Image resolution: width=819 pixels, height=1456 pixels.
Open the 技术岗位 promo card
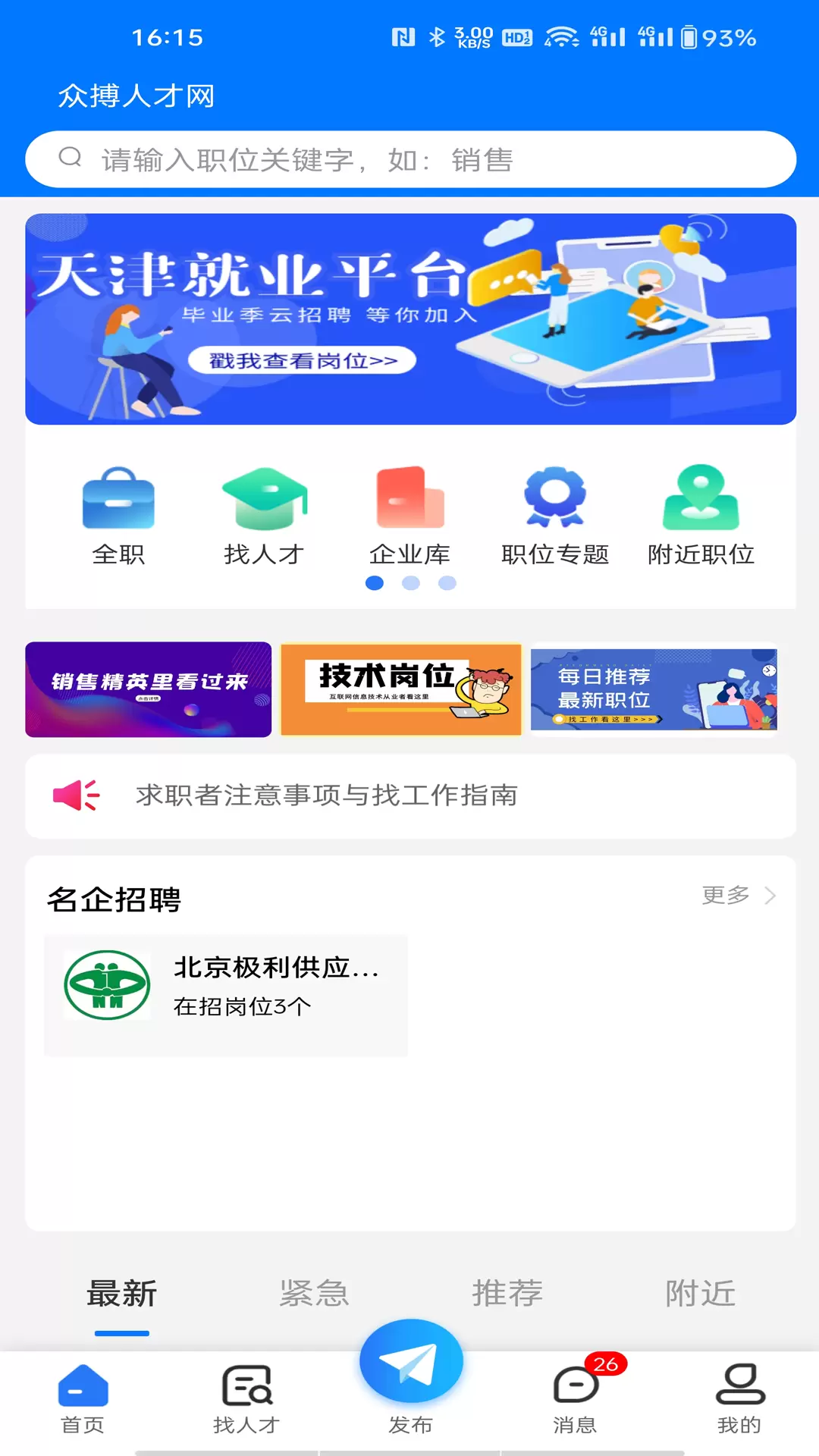click(401, 689)
